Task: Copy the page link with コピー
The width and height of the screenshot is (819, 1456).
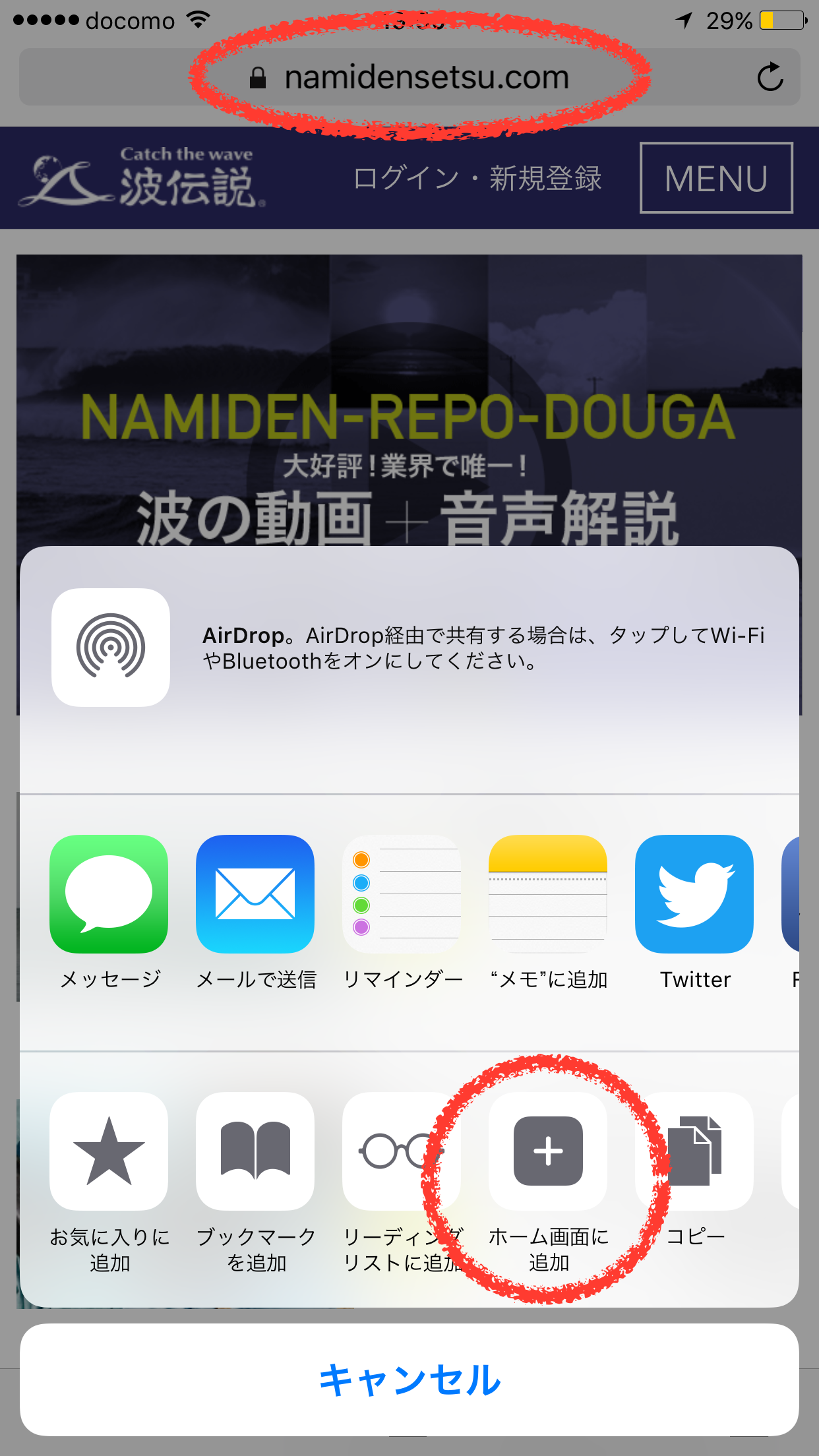Action: click(694, 1151)
